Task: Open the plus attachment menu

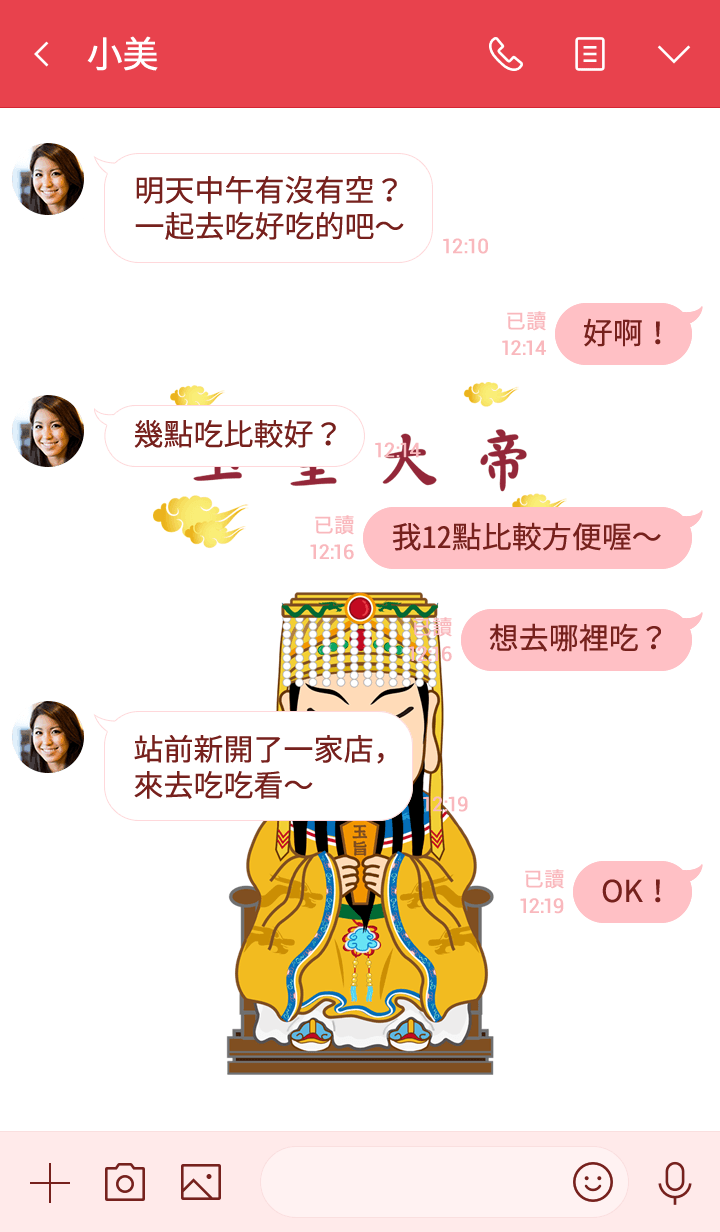Action: (x=50, y=1183)
